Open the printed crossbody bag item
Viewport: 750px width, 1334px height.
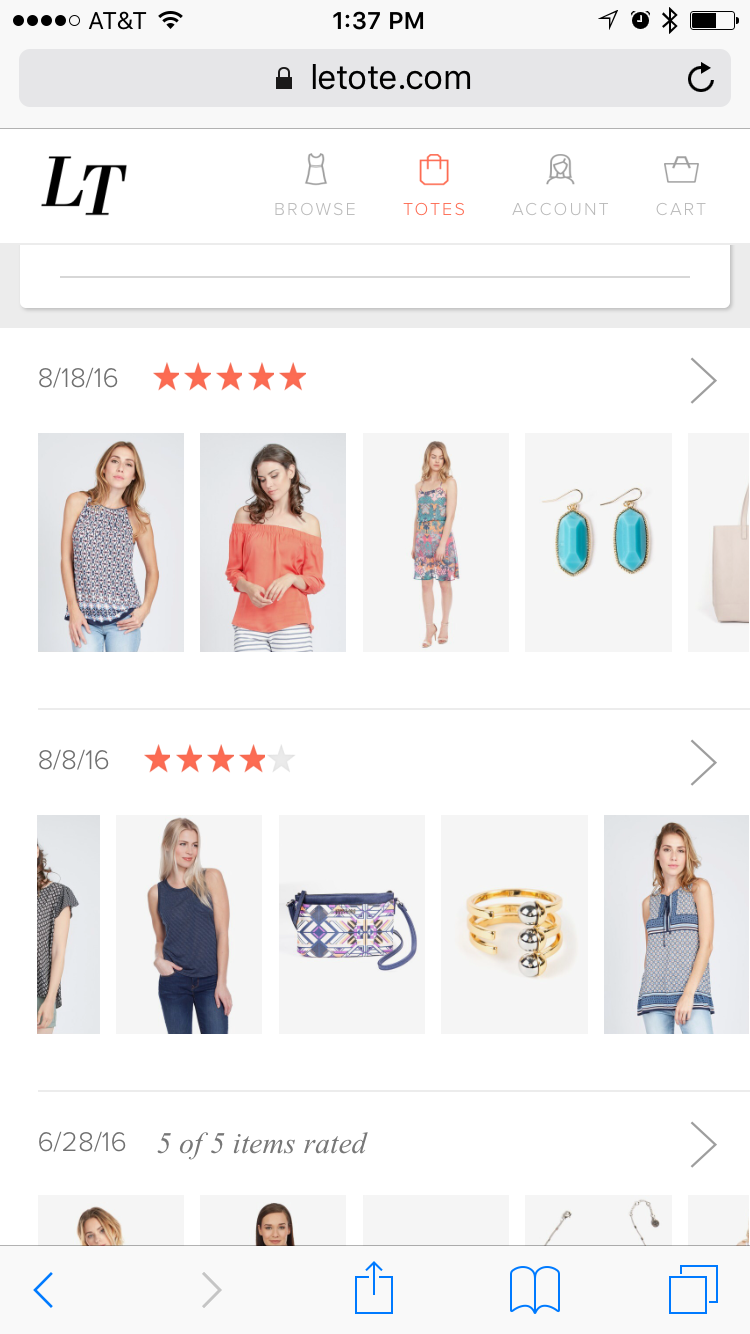pyautogui.click(x=352, y=924)
